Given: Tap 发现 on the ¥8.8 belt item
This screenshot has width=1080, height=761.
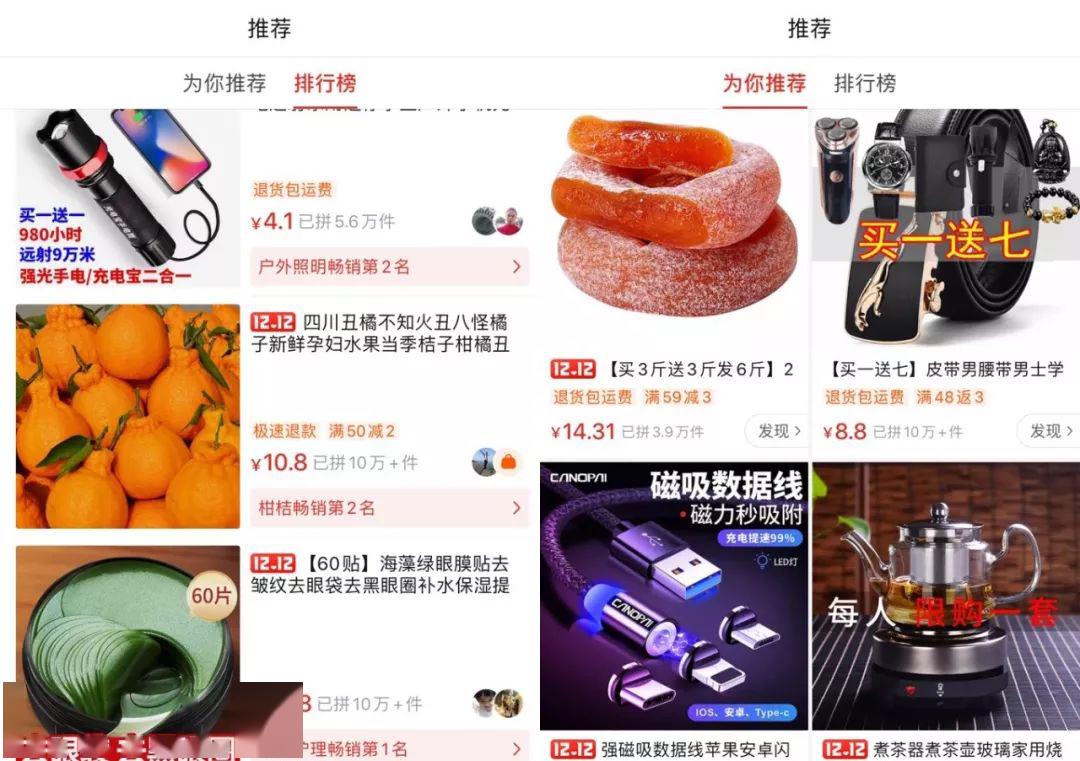Looking at the screenshot, I should [x=1047, y=431].
